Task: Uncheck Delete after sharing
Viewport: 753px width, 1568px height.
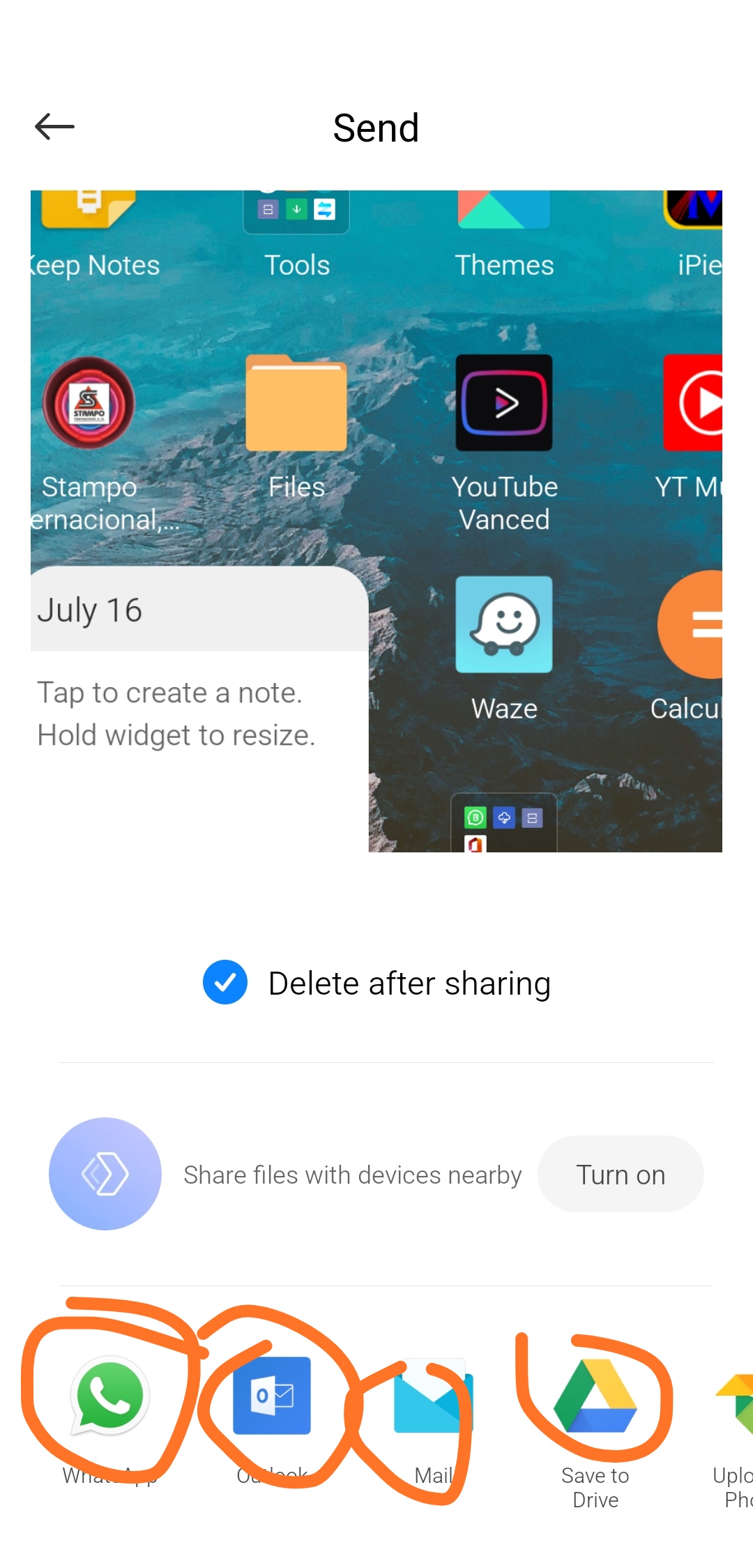Action: pos(225,982)
